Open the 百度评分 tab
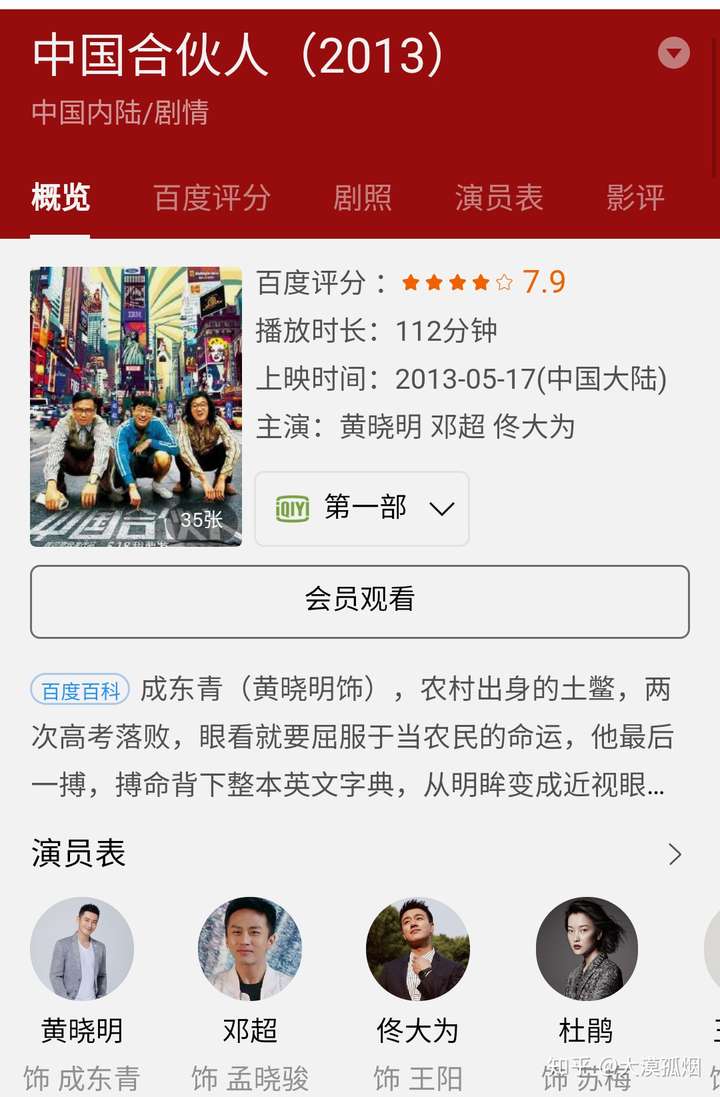Image resolution: width=720 pixels, height=1097 pixels. (210, 198)
